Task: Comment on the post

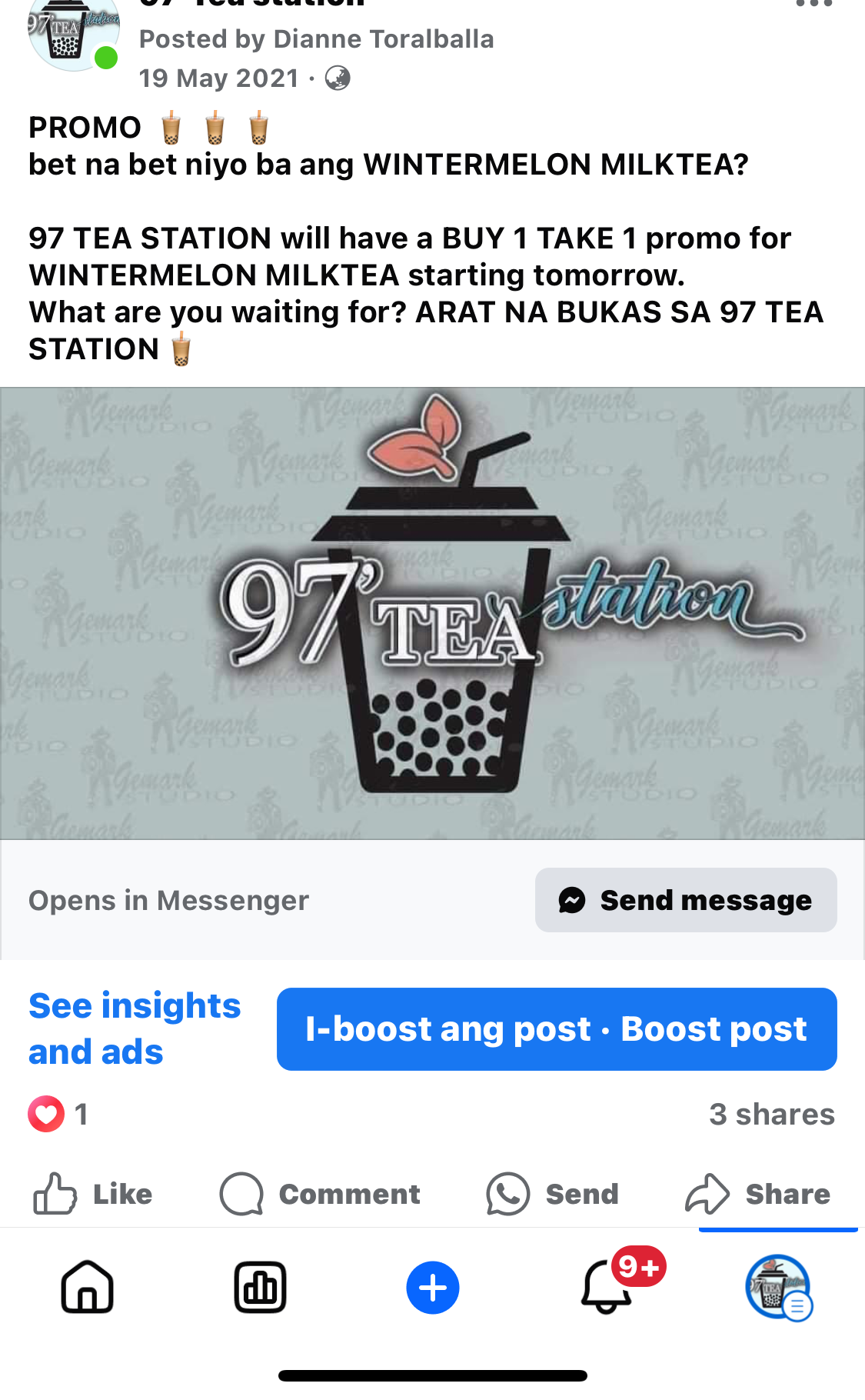Action: [320, 1194]
